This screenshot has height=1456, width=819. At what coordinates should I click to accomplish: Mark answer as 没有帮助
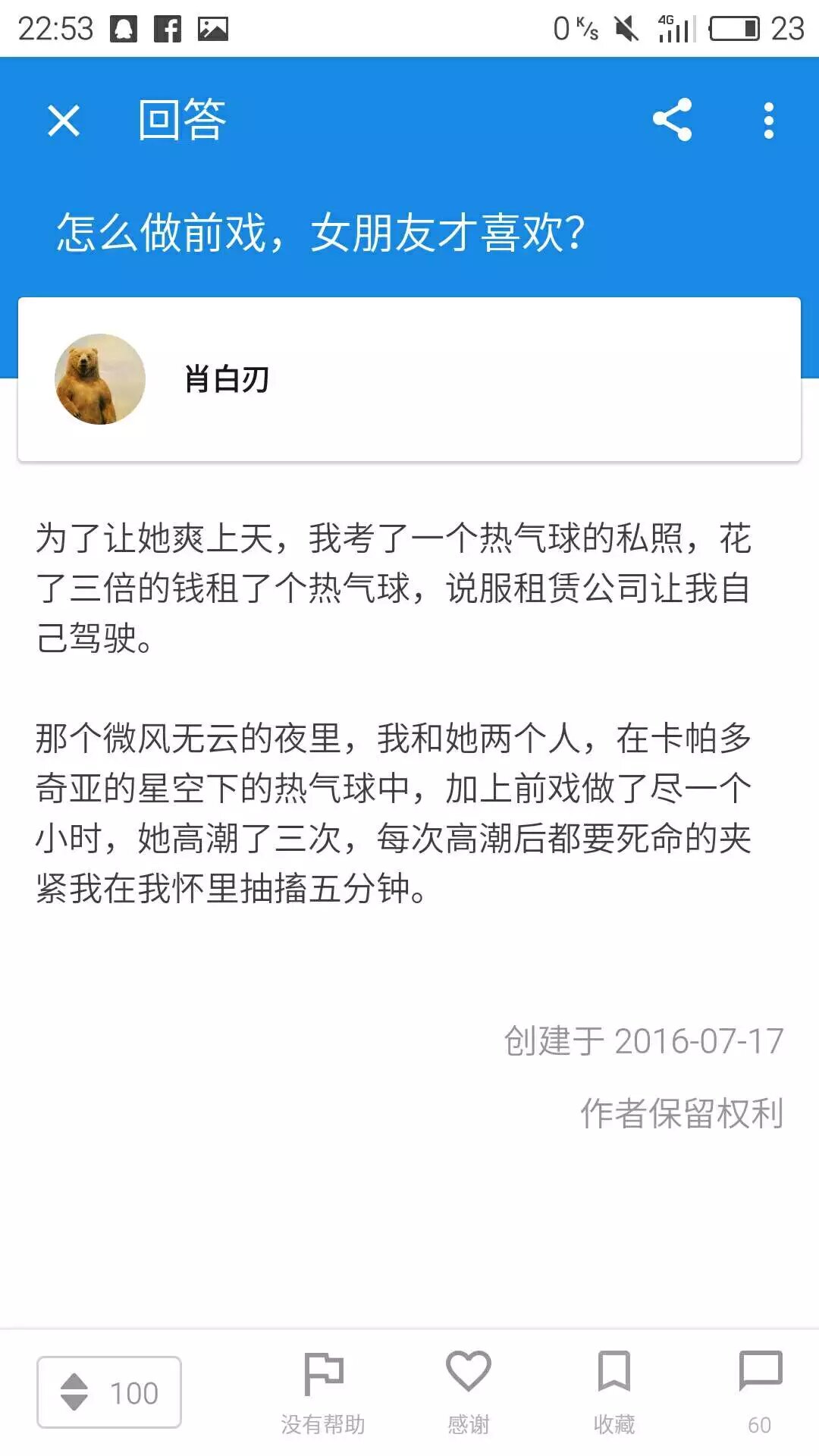point(323,1392)
